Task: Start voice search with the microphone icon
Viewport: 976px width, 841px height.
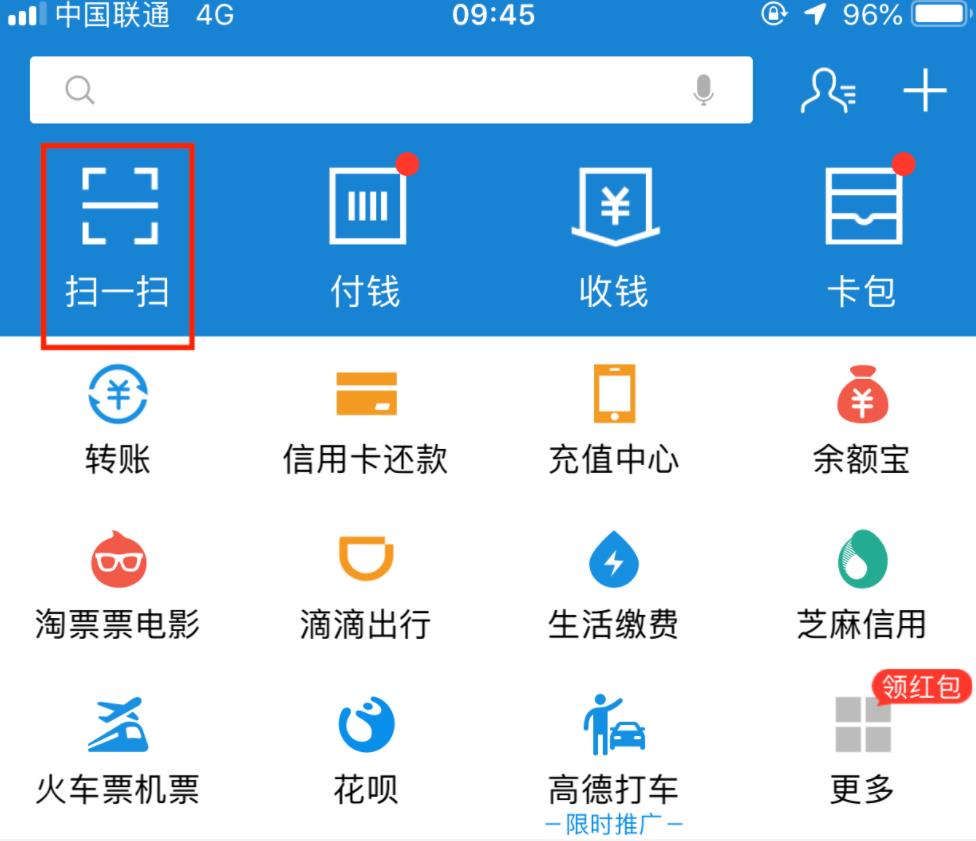Action: (703, 91)
